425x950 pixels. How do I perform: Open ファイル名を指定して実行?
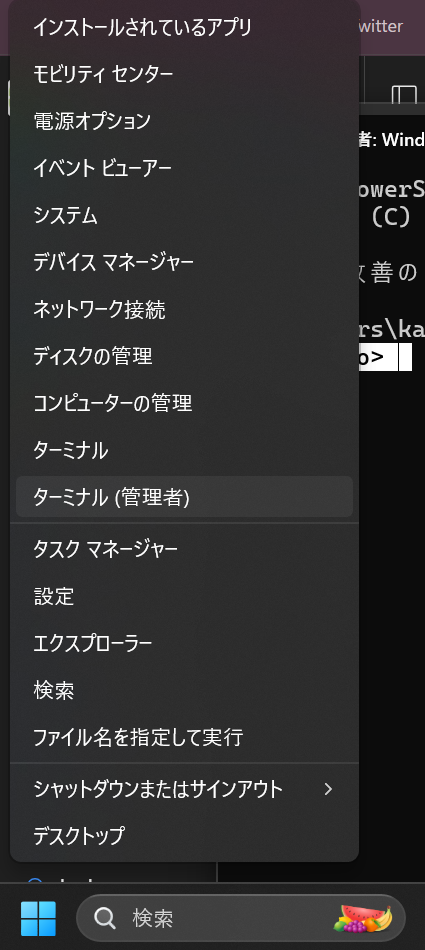(184, 737)
